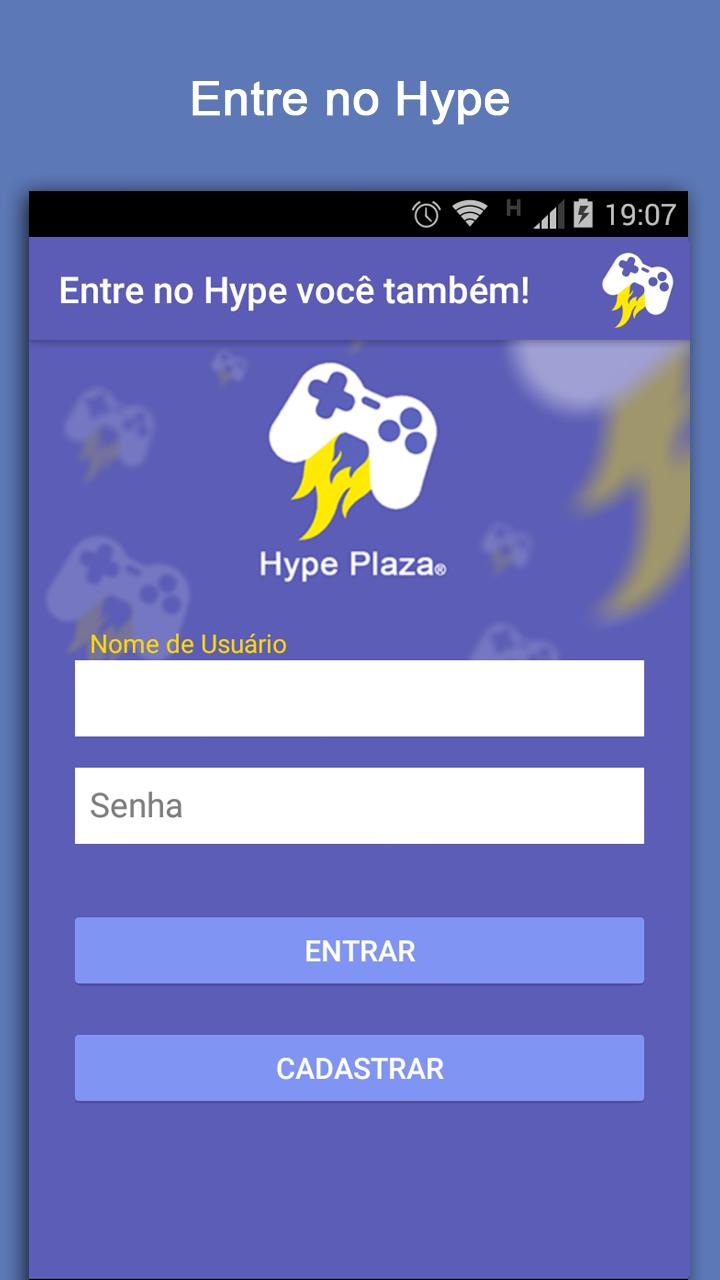Click the Nome de Usuário text field

[359, 697]
